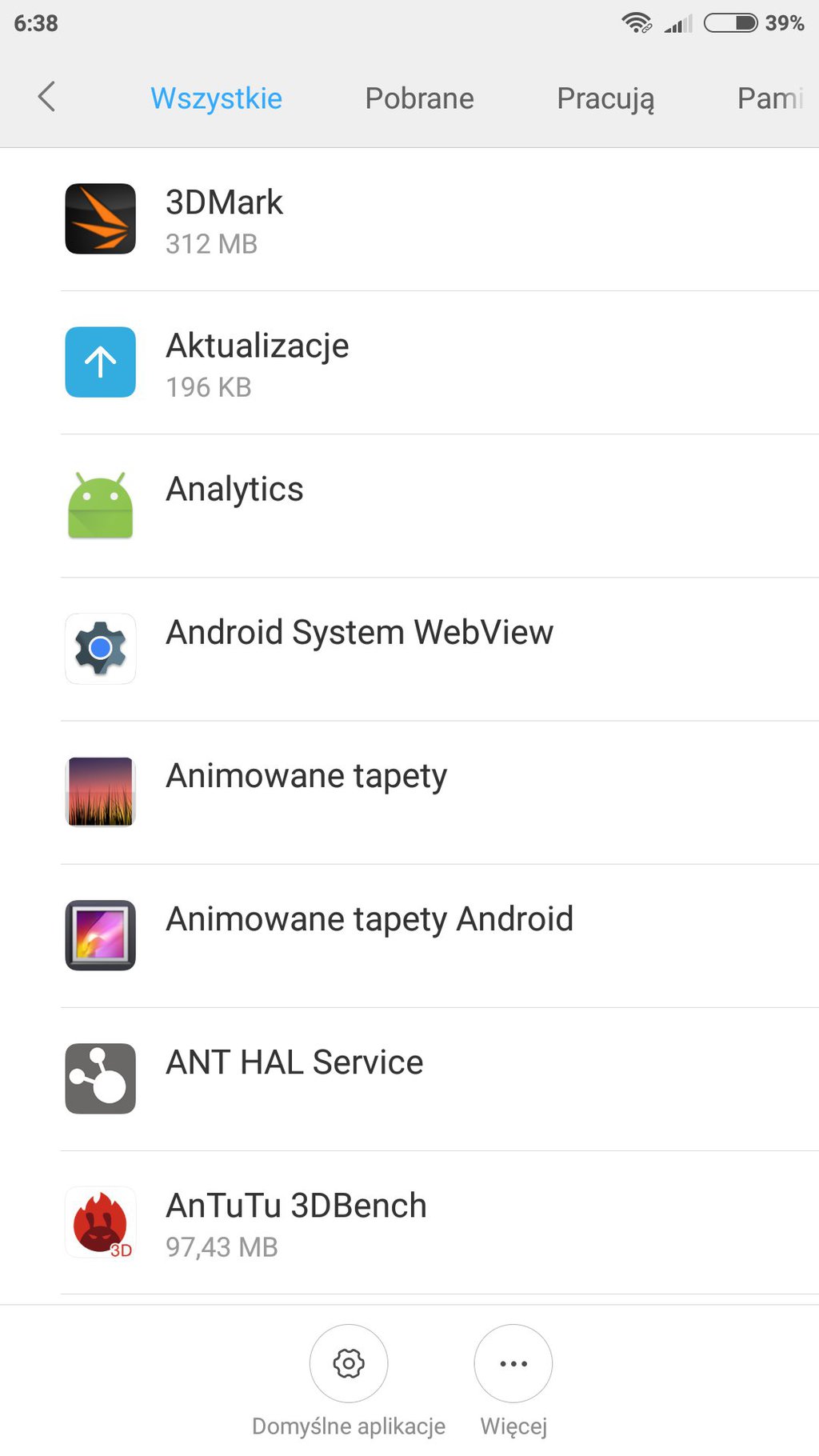Select the Wszystkie tab
The image size is (819, 1456).
tap(216, 98)
